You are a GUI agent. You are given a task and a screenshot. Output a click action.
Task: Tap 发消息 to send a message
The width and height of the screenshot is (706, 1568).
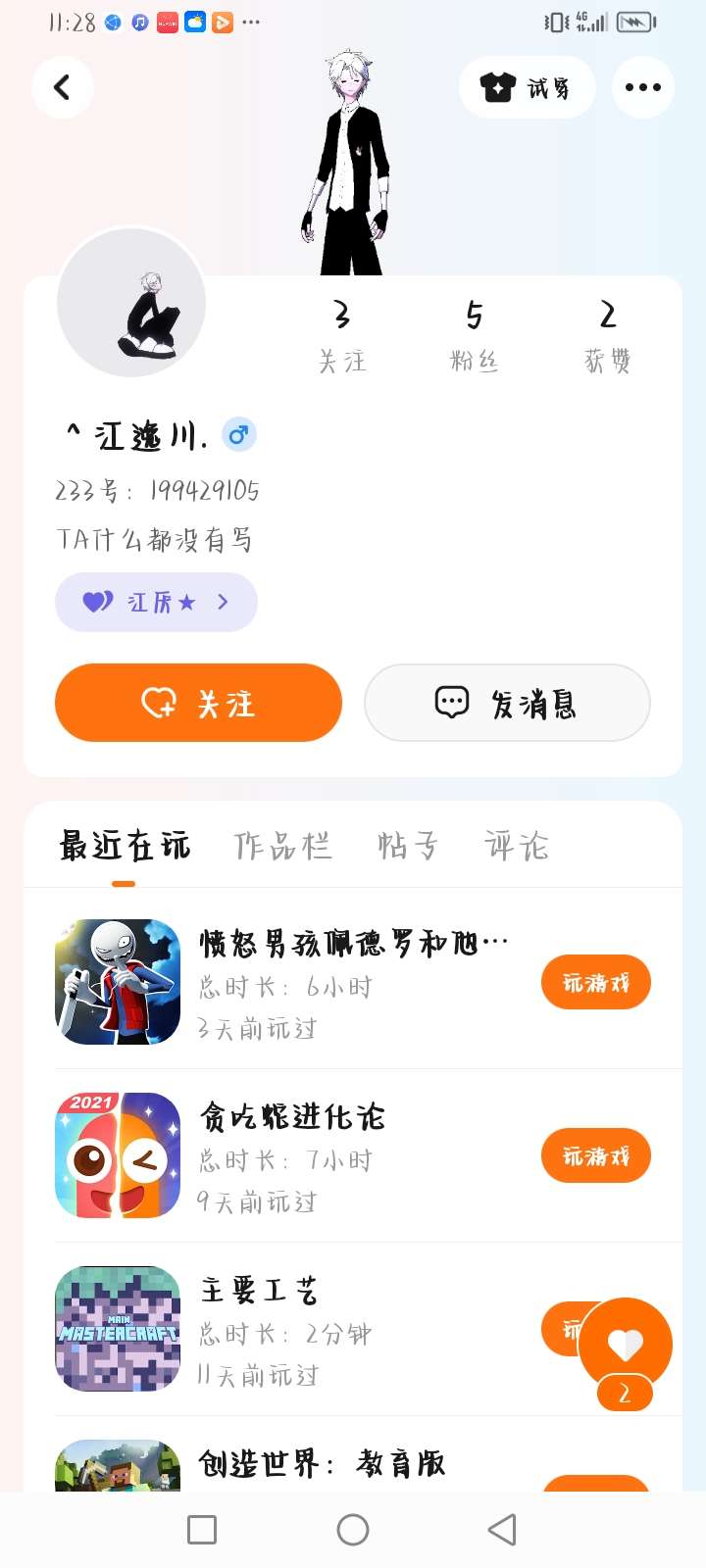point(507,703)
